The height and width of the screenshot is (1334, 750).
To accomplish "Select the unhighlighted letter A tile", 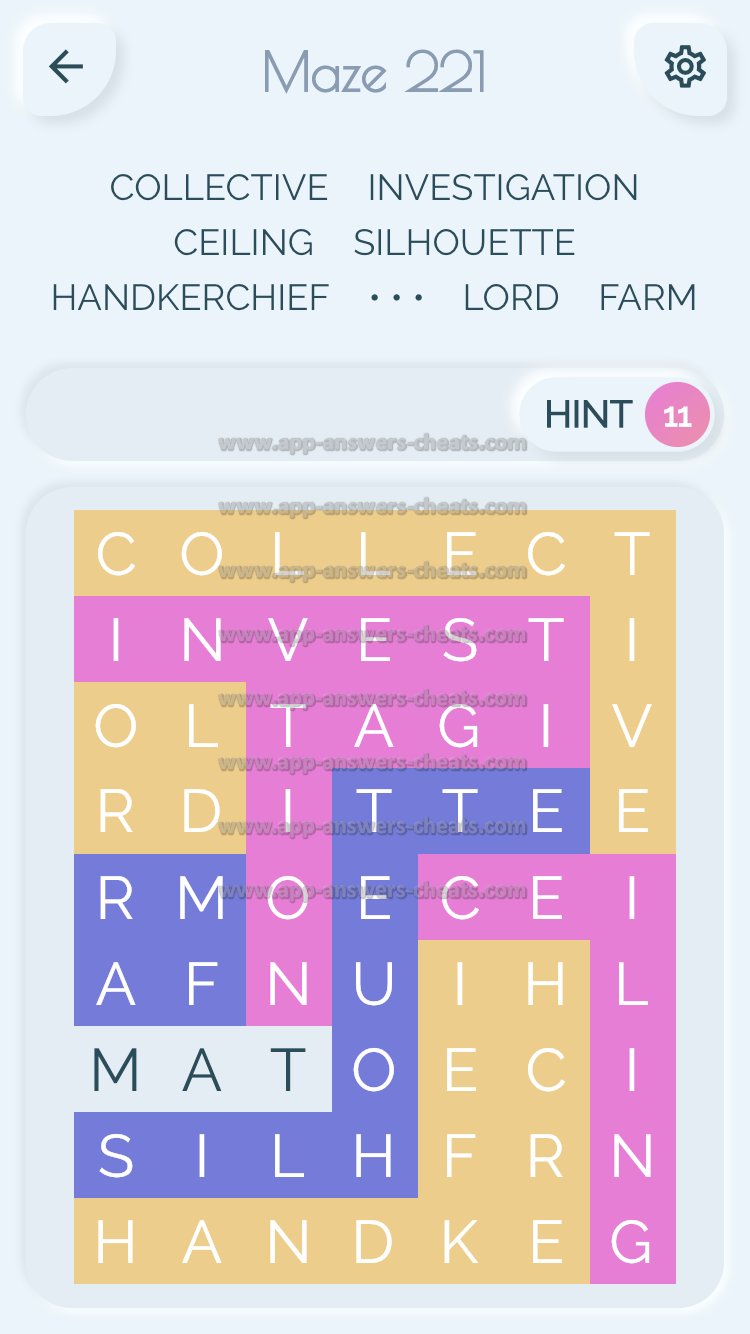I will click(x=202, y=1070).
